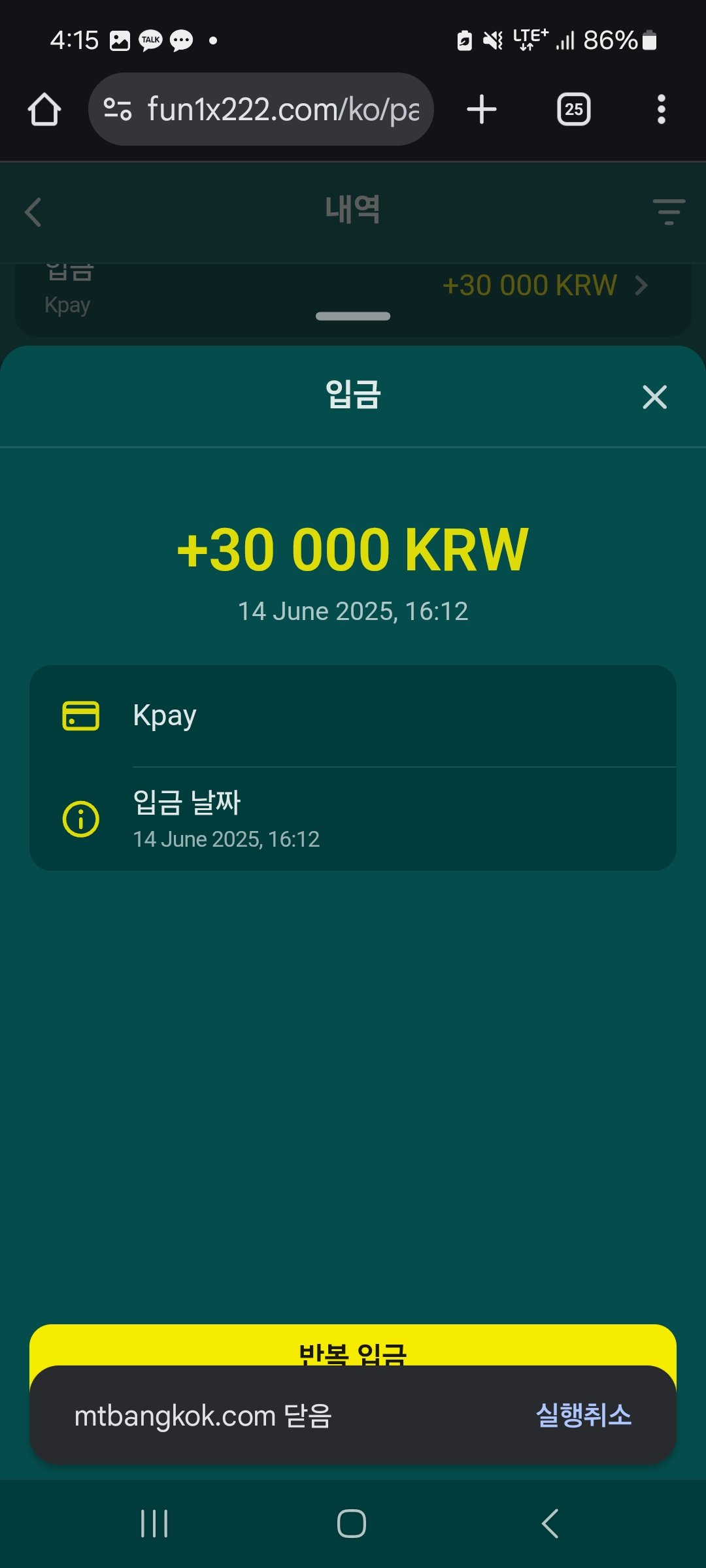
Task: Tap the system back button
Action: (x=550, y=1524)
